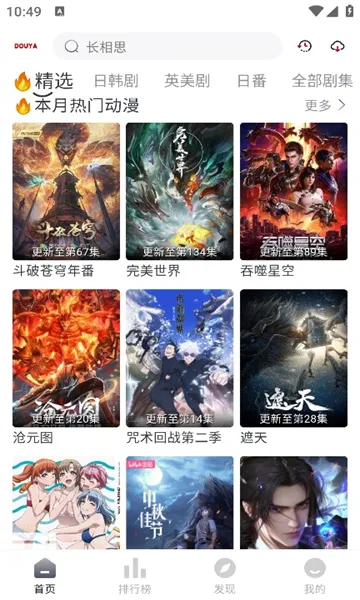Open the cloud download icon
The image size is (360, 600).
(x=337, y=46)
